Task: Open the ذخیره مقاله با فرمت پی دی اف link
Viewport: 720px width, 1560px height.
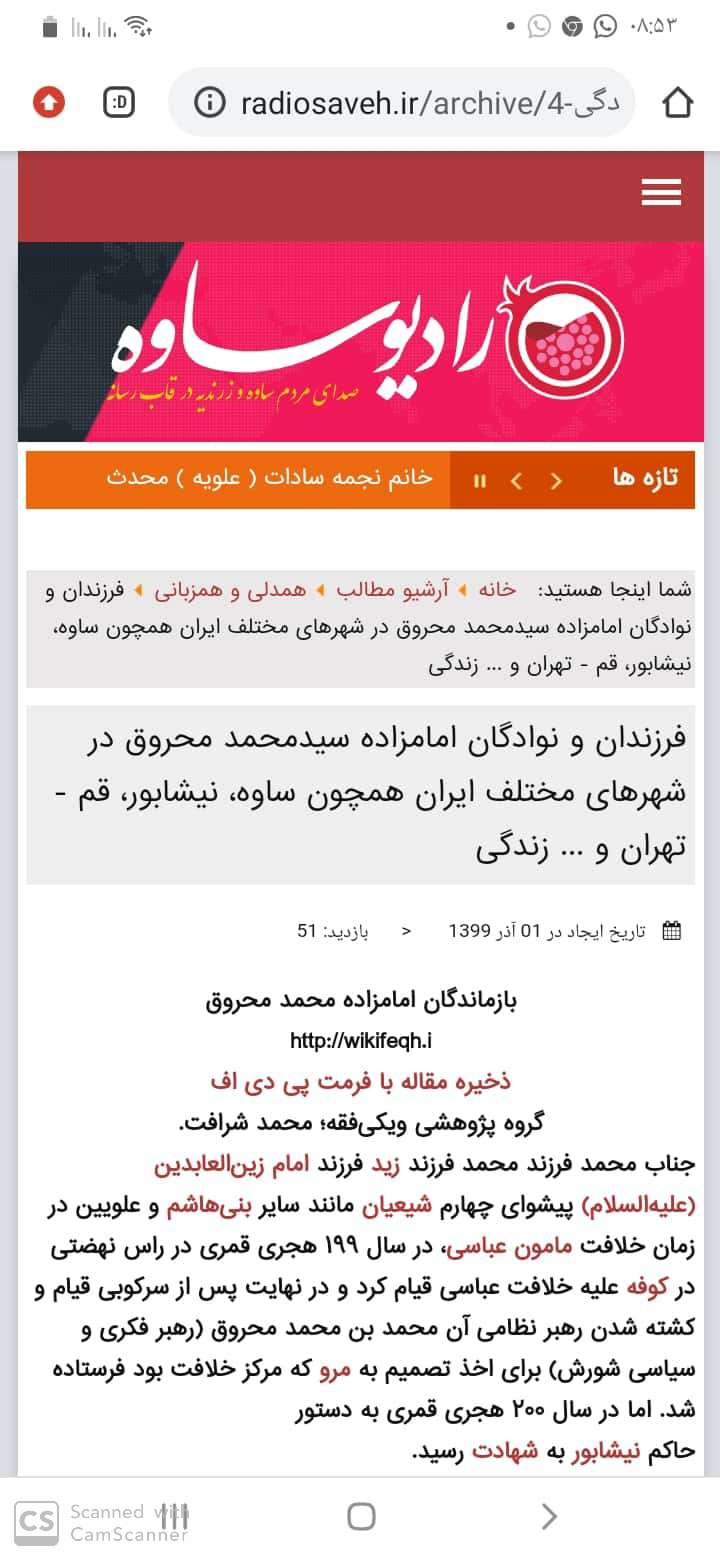Action: pos(361,1082)
